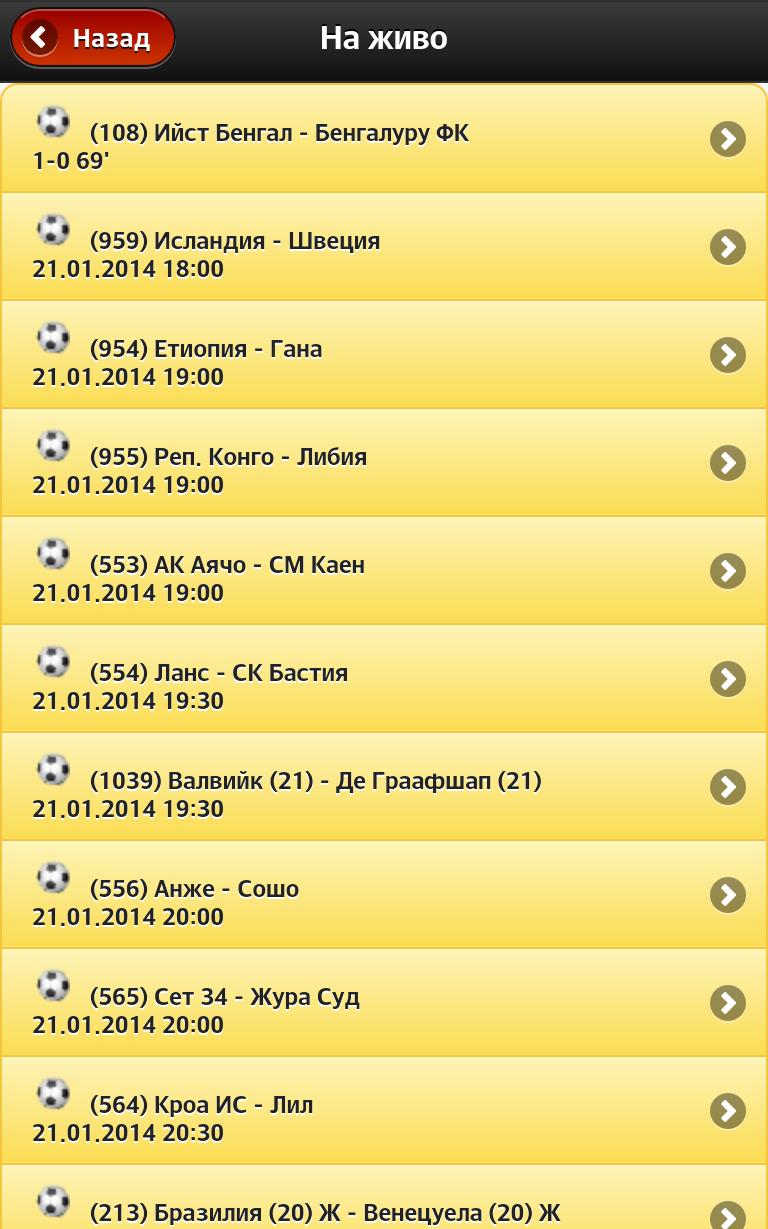768x1229 pixels.
Task: Open the chevron for Исландия - Швеция match
Action: [x=728, y=247]
